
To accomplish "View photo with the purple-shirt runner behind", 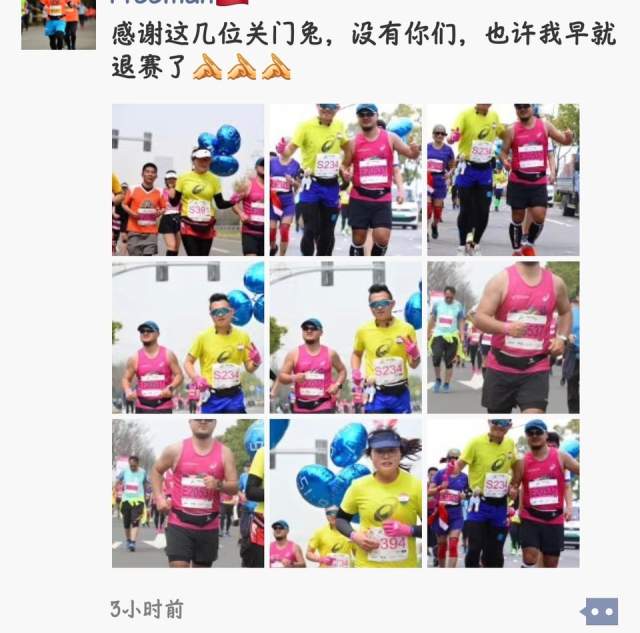I will 503,493.
